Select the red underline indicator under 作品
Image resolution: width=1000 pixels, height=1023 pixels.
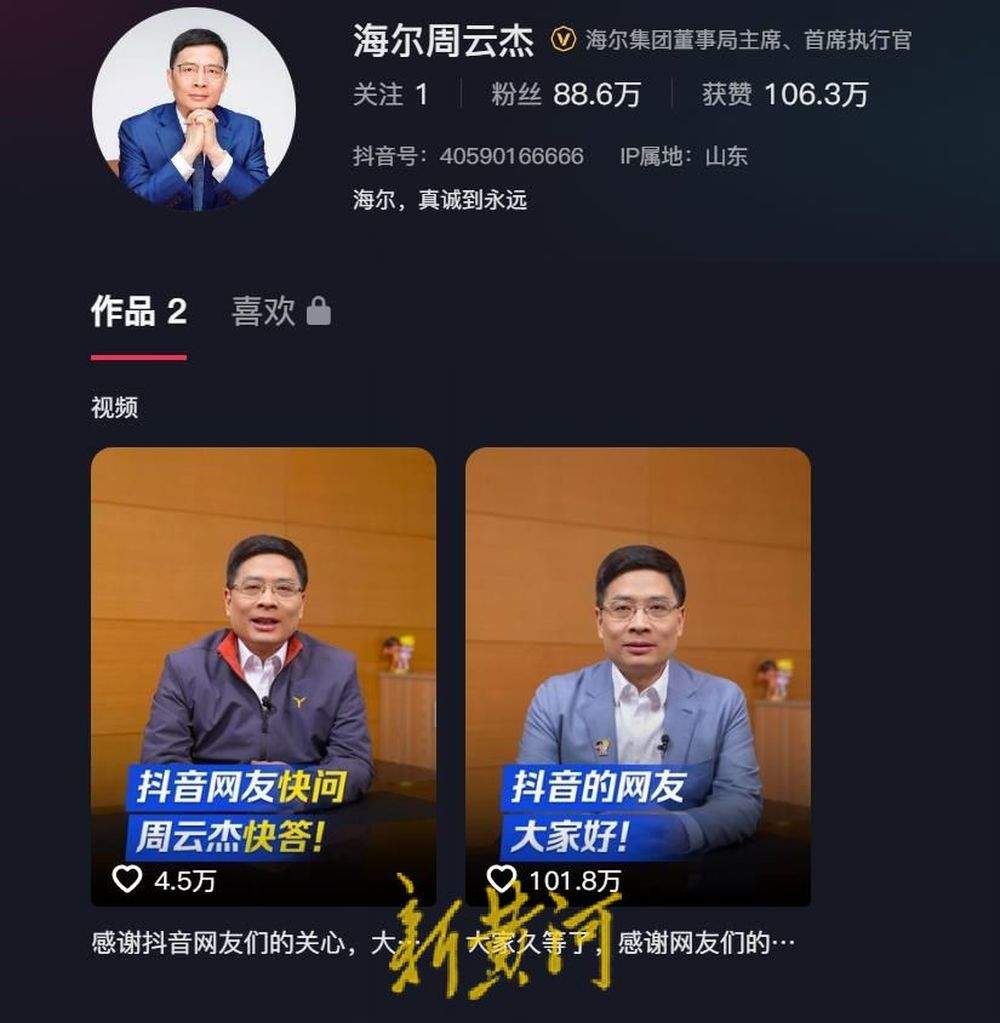[x=138, y=355]
